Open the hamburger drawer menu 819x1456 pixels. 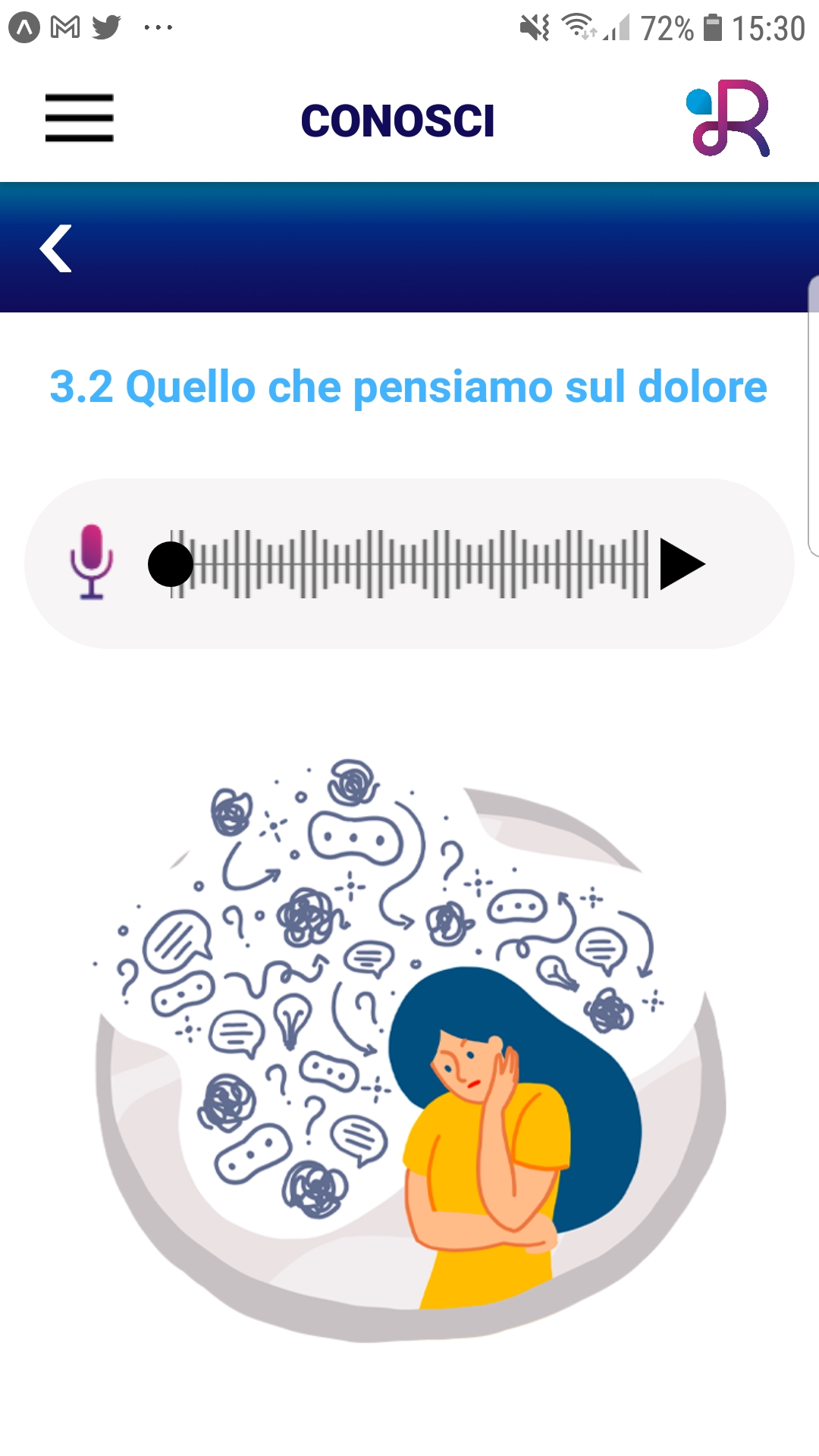pos(79,118)
